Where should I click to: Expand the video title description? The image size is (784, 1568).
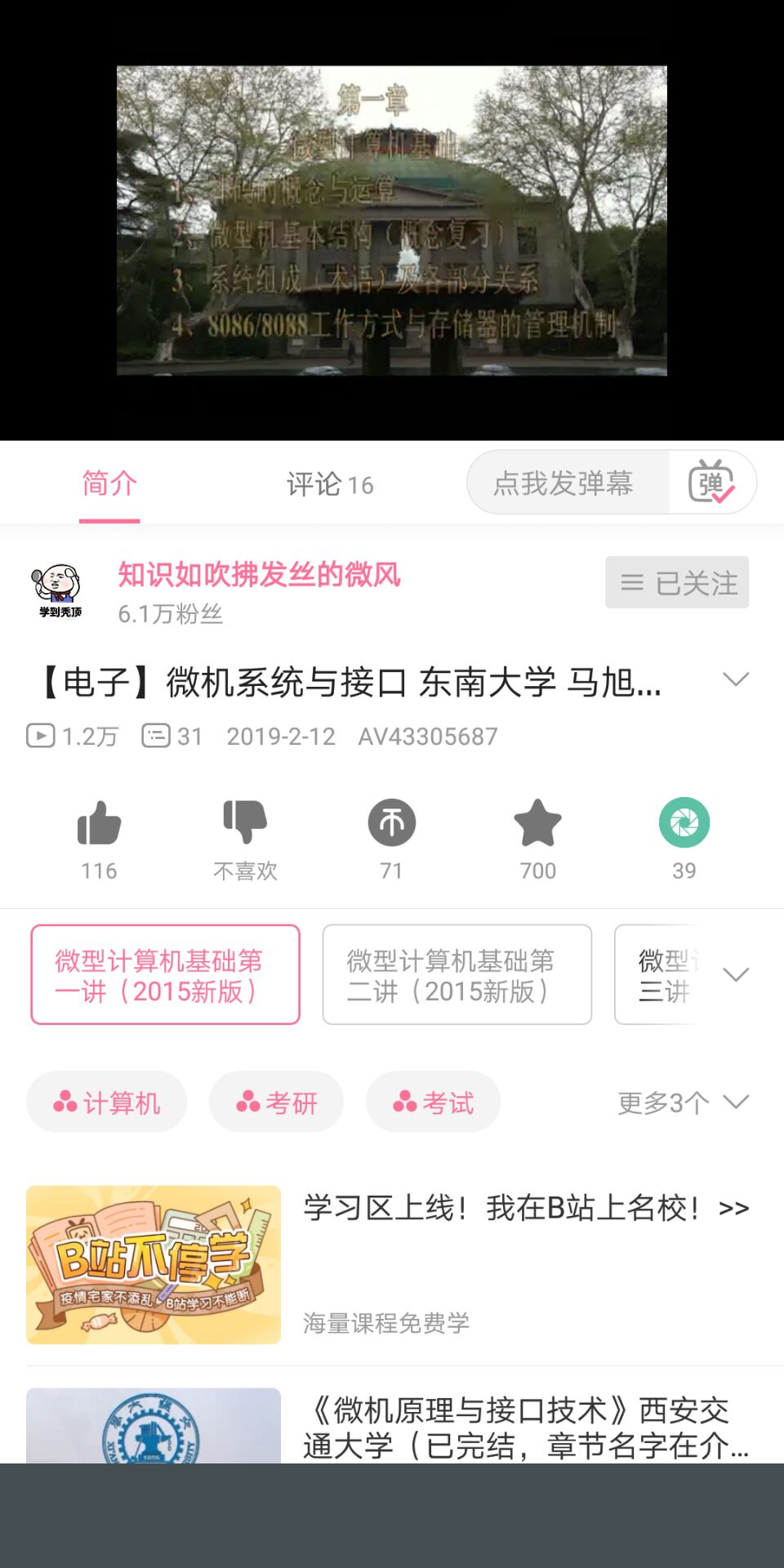pyautogui.click(x=736, y=679)
